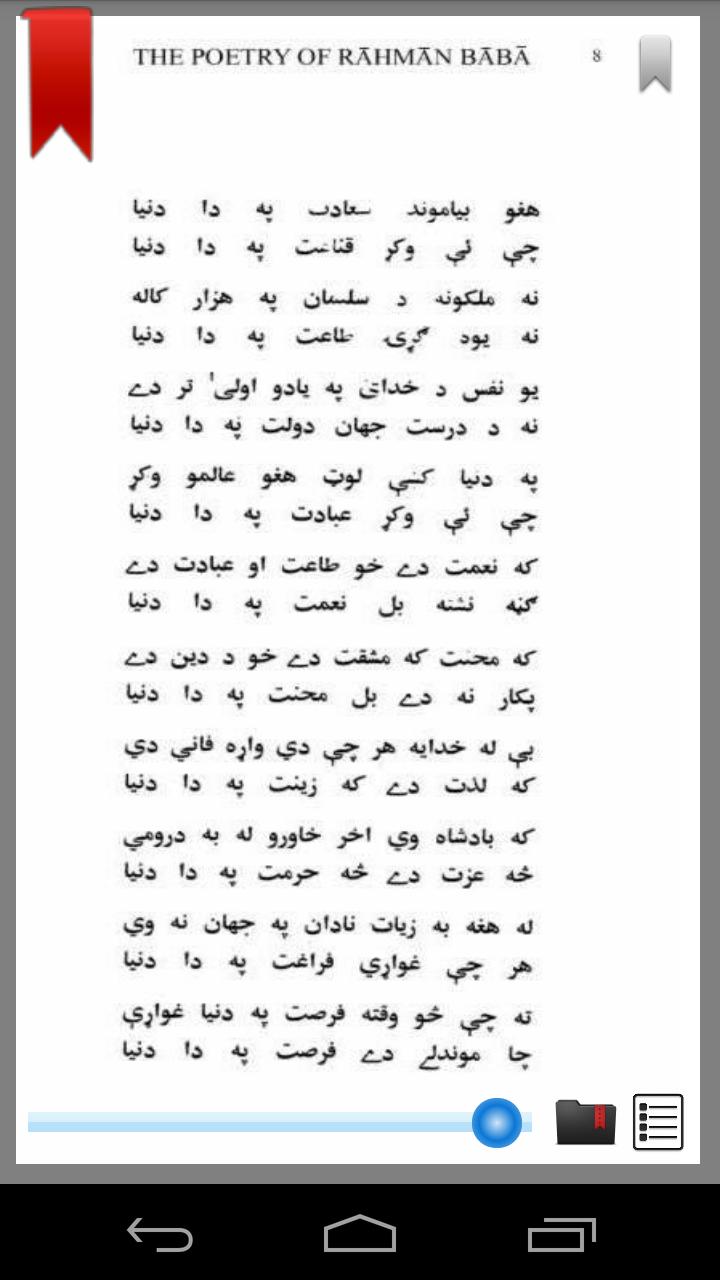Tap the bulleted list icon beside the folder
Screen dimensions: 720x1280
(658, 1122)
